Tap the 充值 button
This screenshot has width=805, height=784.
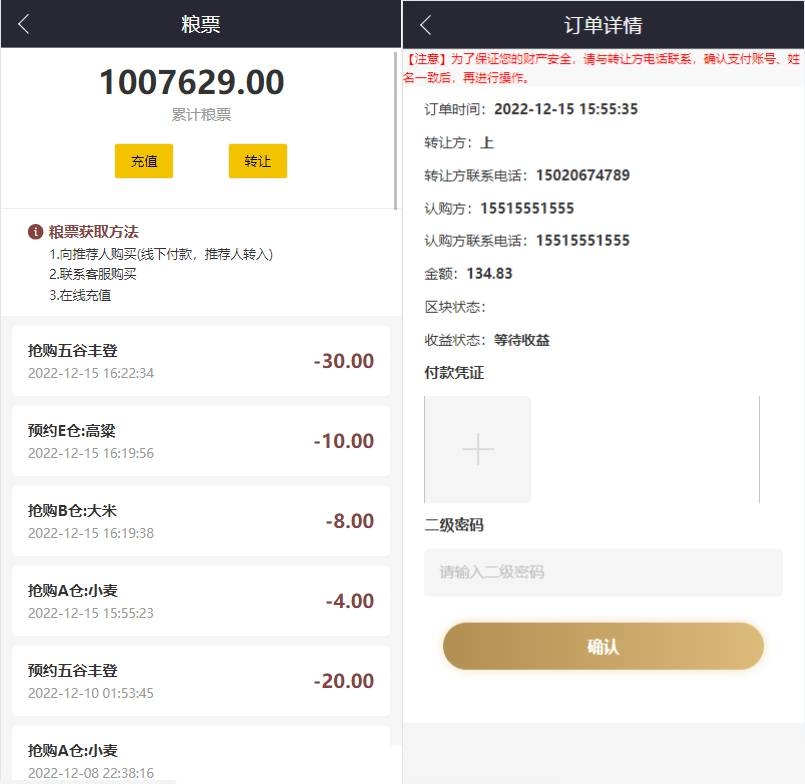tap(144, 161)
